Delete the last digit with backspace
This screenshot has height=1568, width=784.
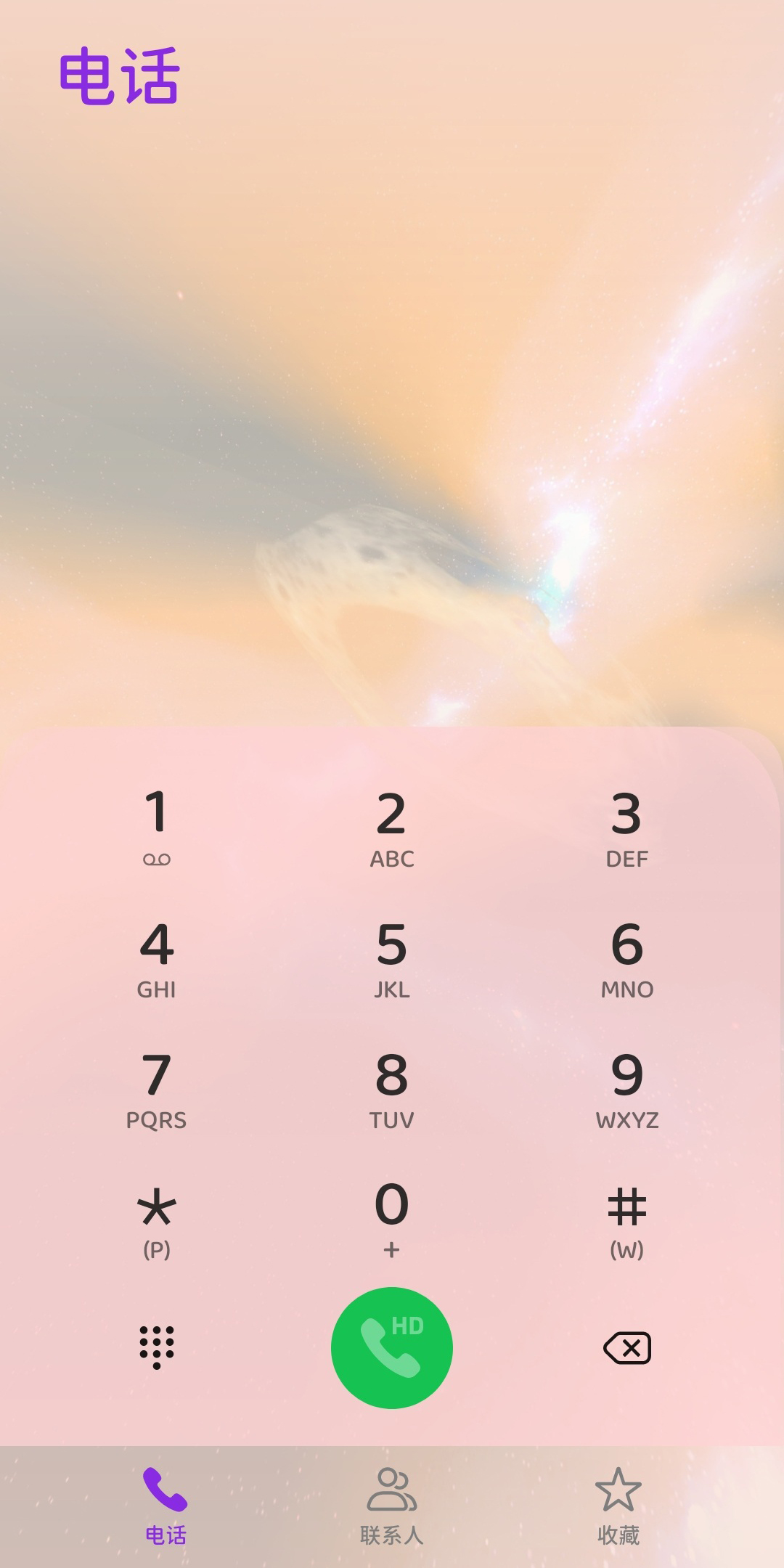point(626,1348)
